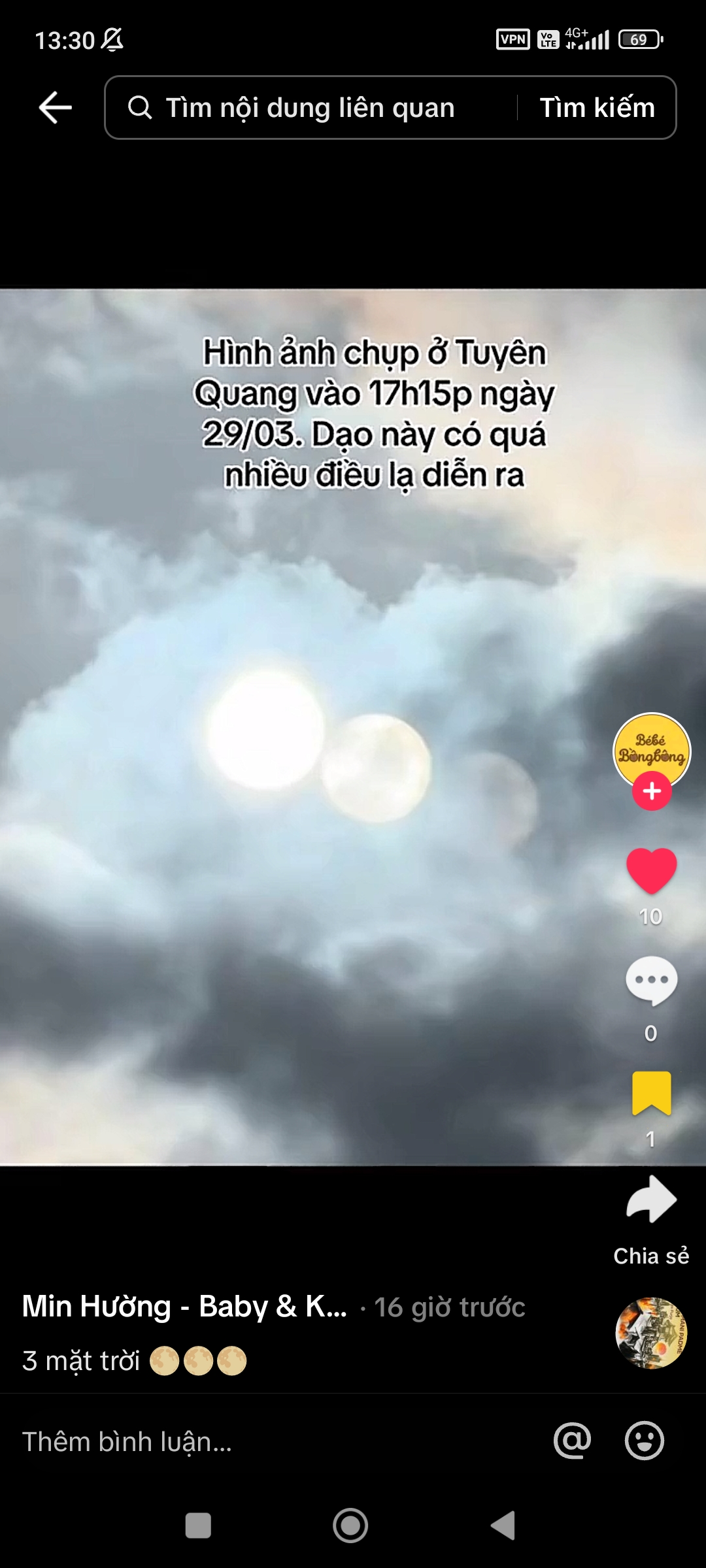
Task: Open Min Hường - Baby & K... profile name
Action: (x=184, y=1307)
